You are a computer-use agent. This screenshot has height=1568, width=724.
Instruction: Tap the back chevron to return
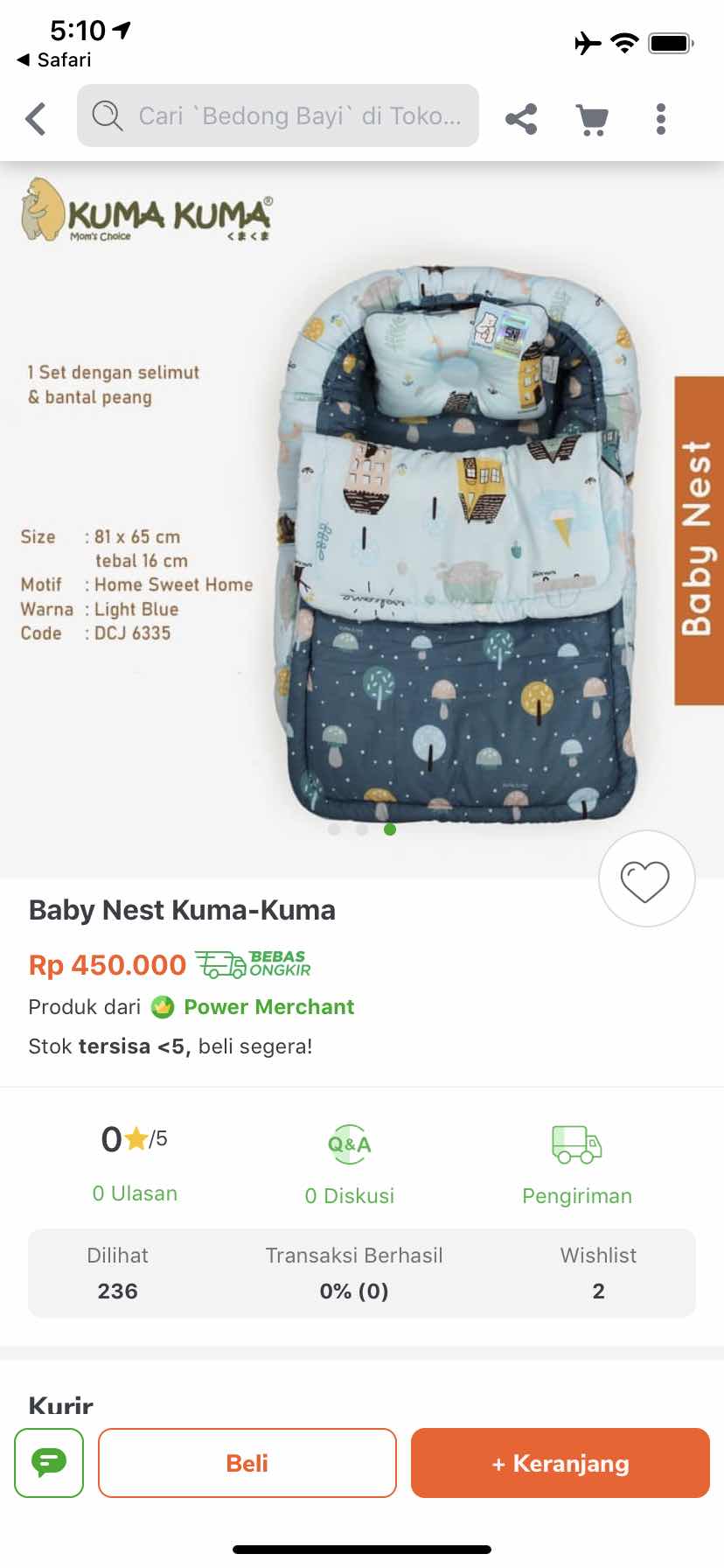34,117
